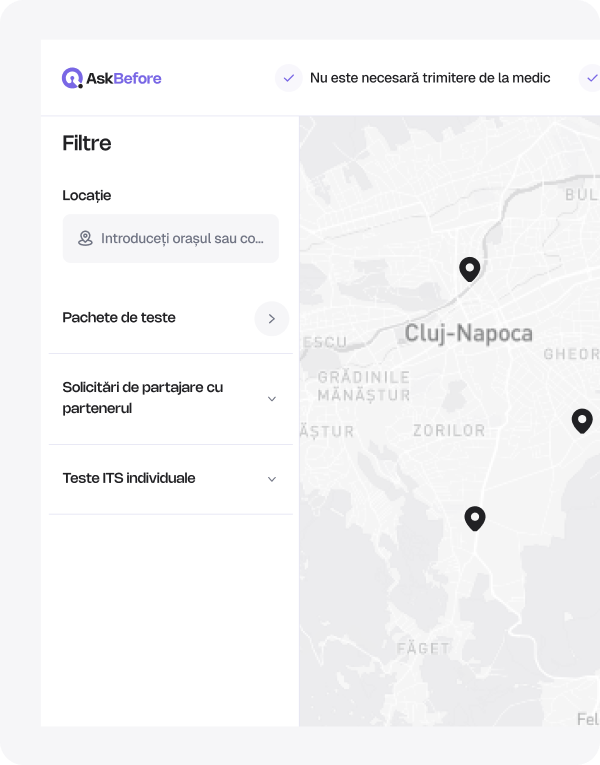Expand the Teste ITS individuale section
Screen dimensions: 600x765
tap(271, 479)
